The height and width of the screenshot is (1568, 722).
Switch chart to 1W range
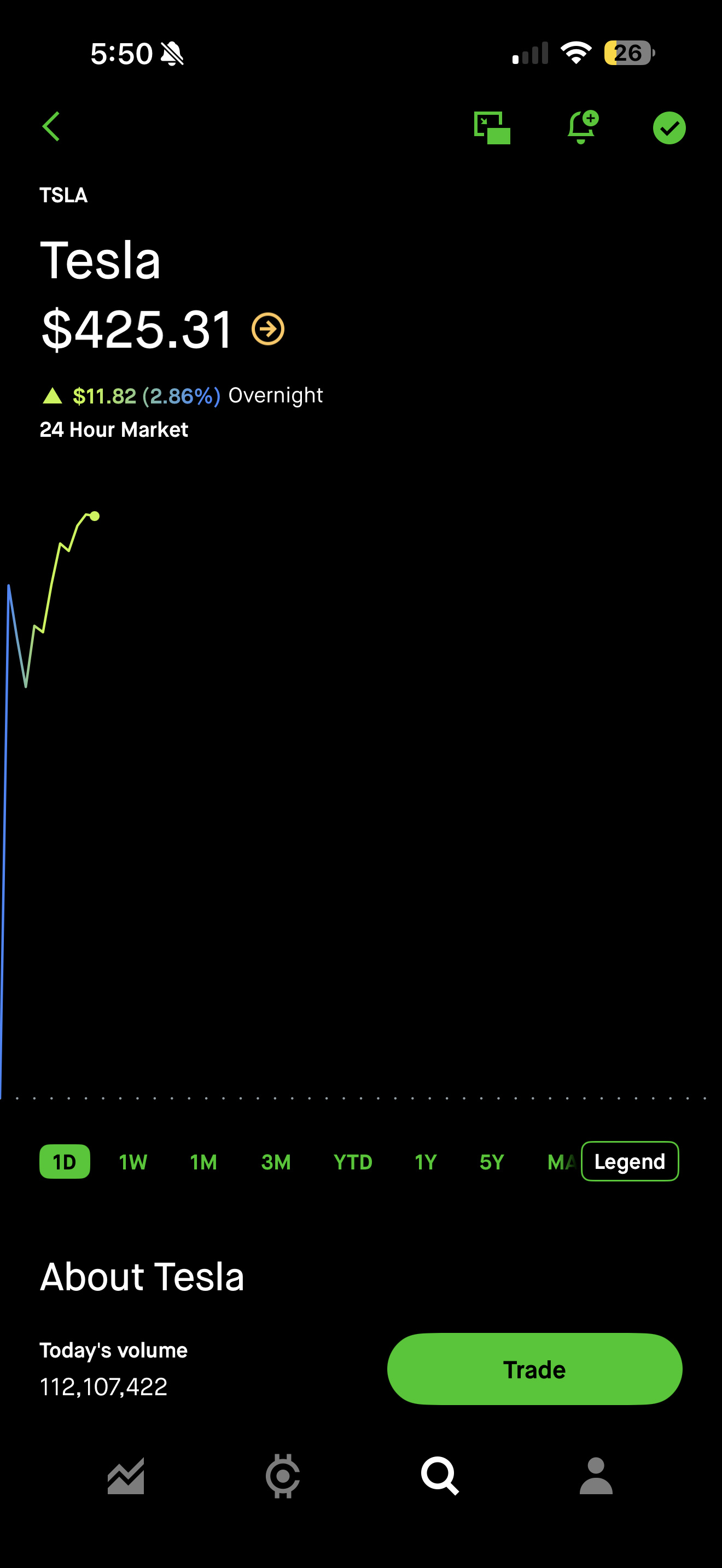click(133, 1162)
